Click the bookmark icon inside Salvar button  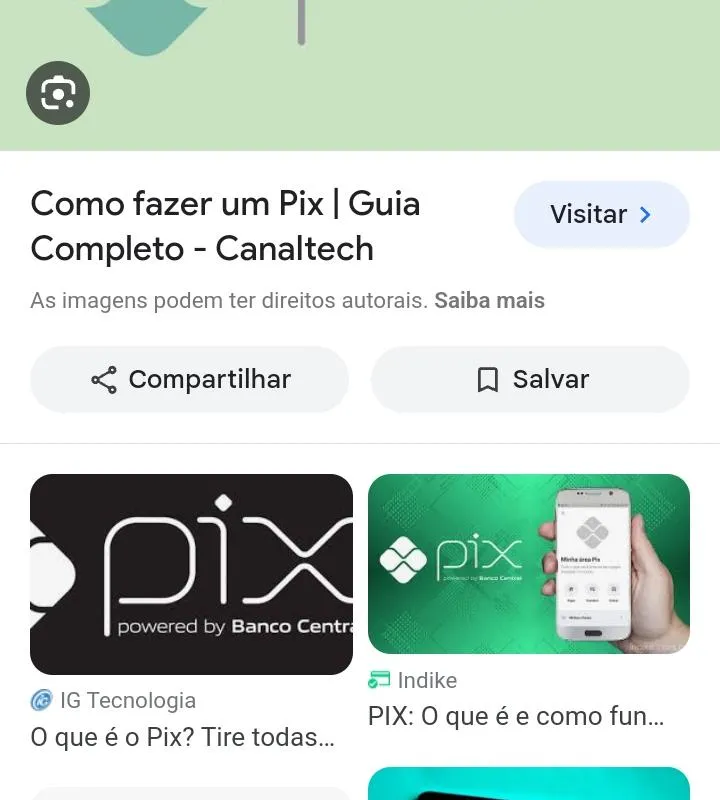487,379
